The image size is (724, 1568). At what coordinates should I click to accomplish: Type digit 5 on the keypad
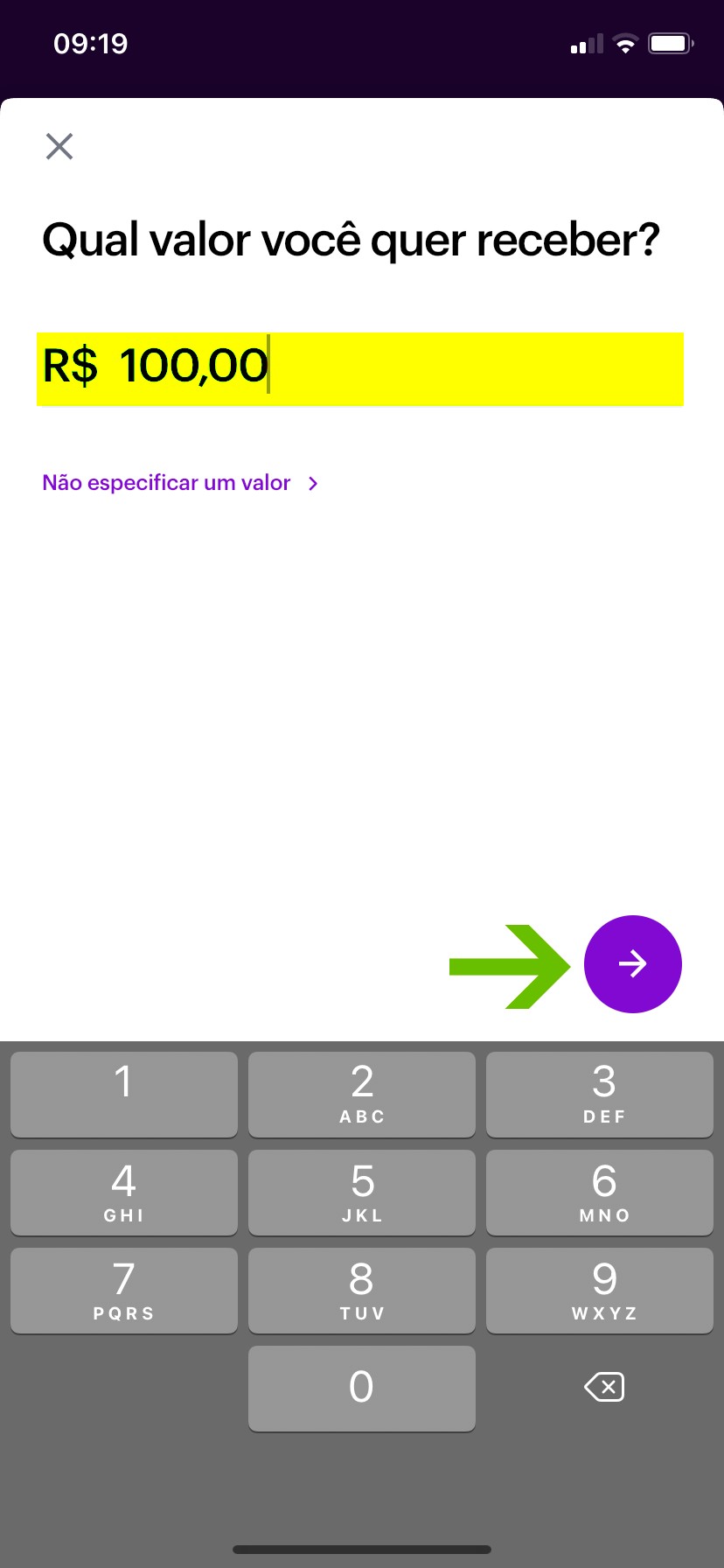(x=362, y=1192)
